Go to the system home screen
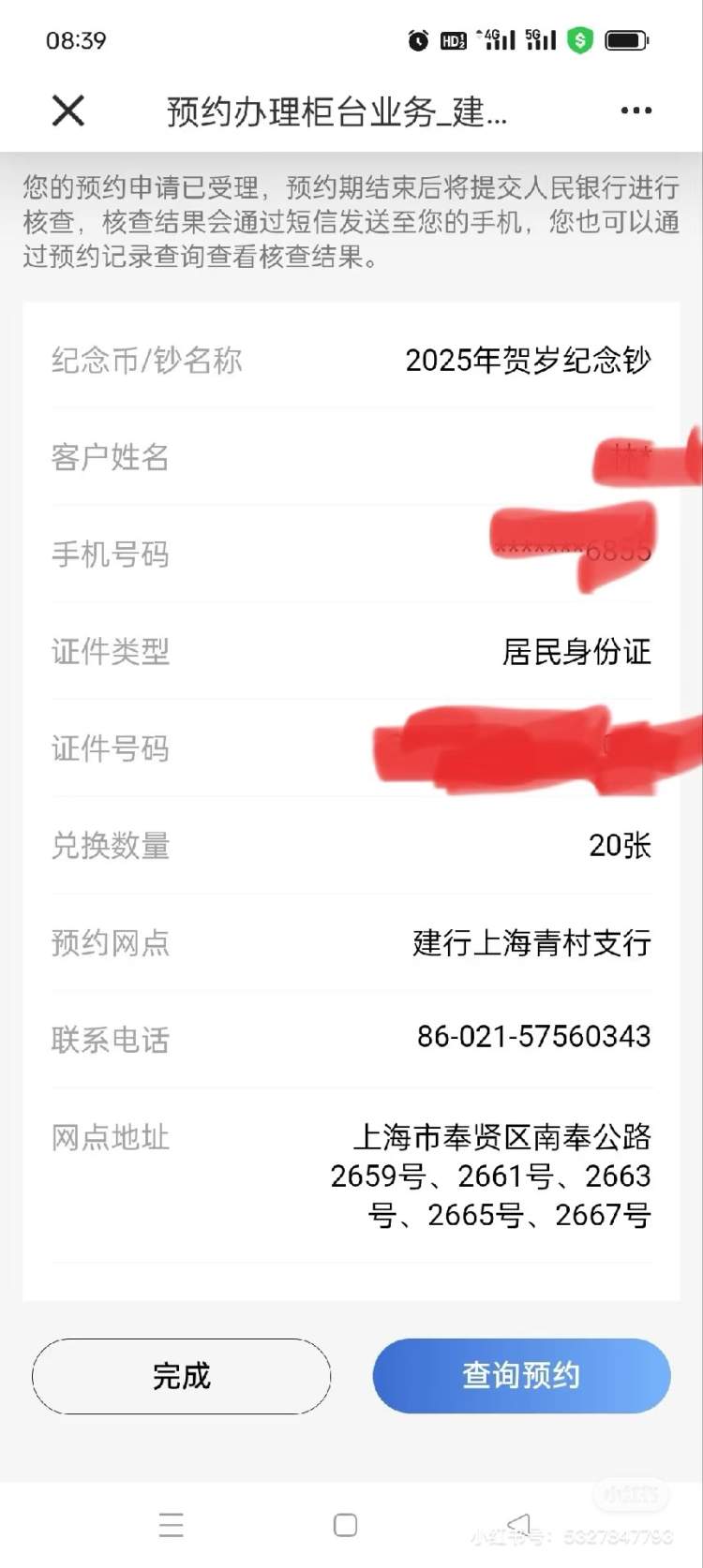Viewport: 703px width, 1568px height. (345, 1525)
